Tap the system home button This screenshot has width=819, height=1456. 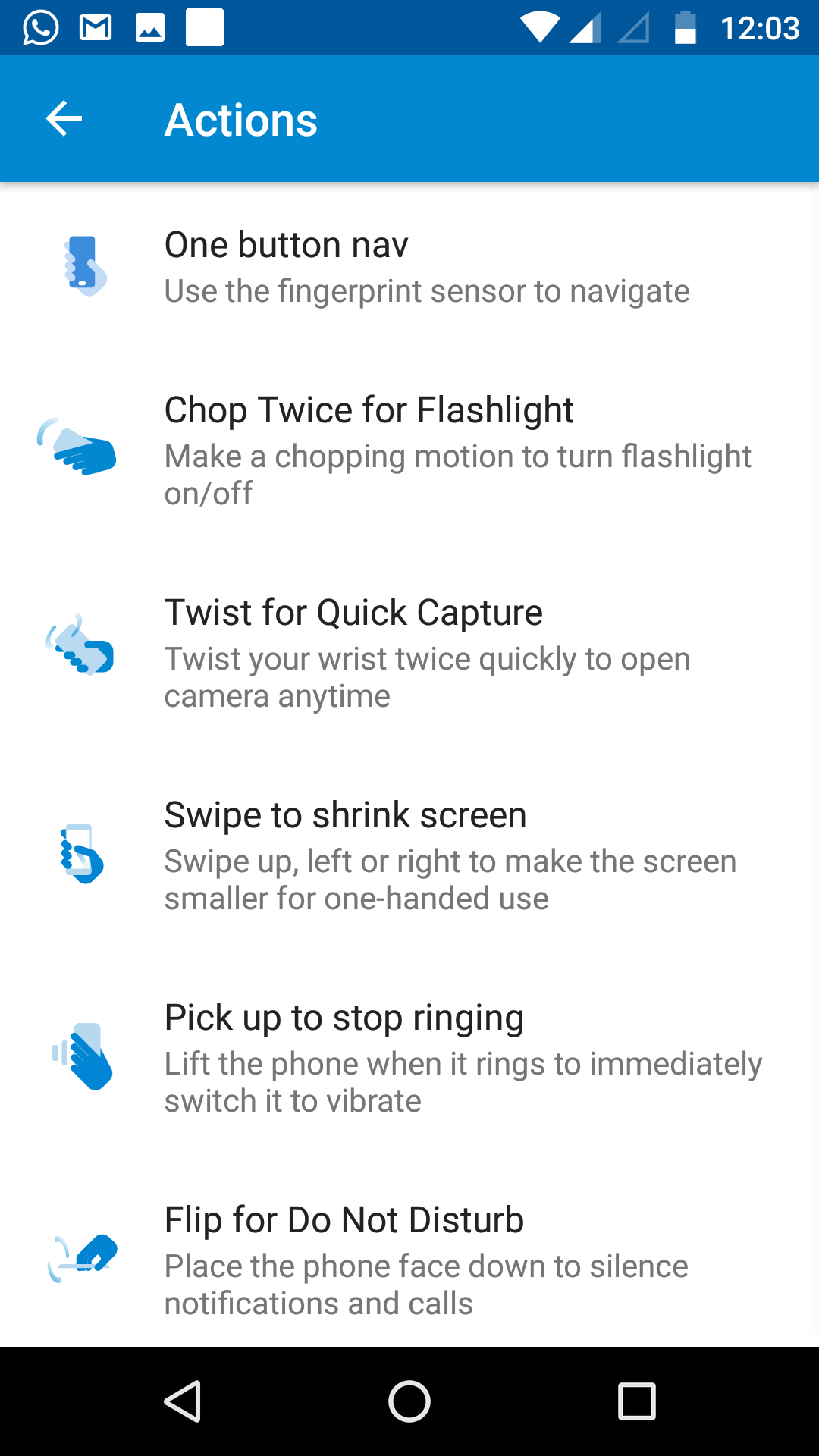(x=409, y=1401)
